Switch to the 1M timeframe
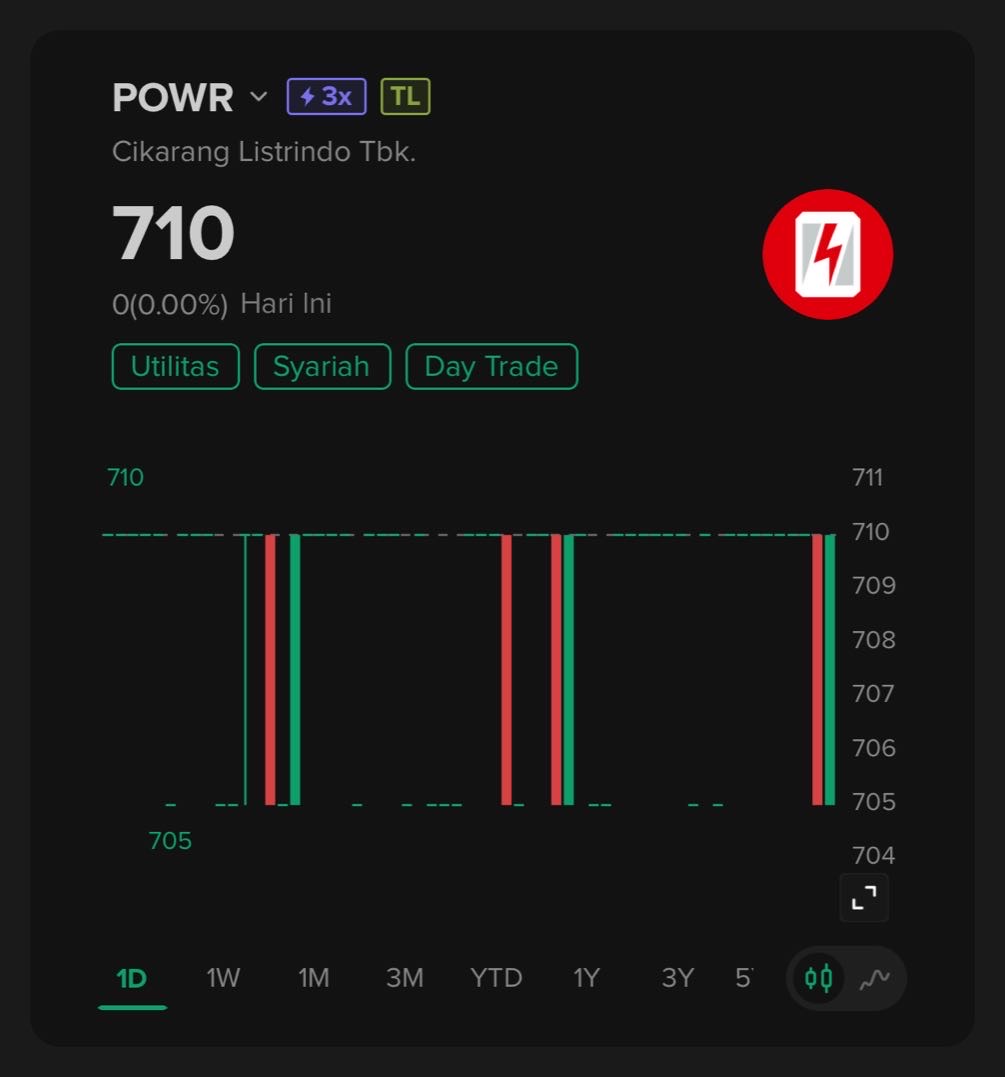 click(x=314, y=978)
